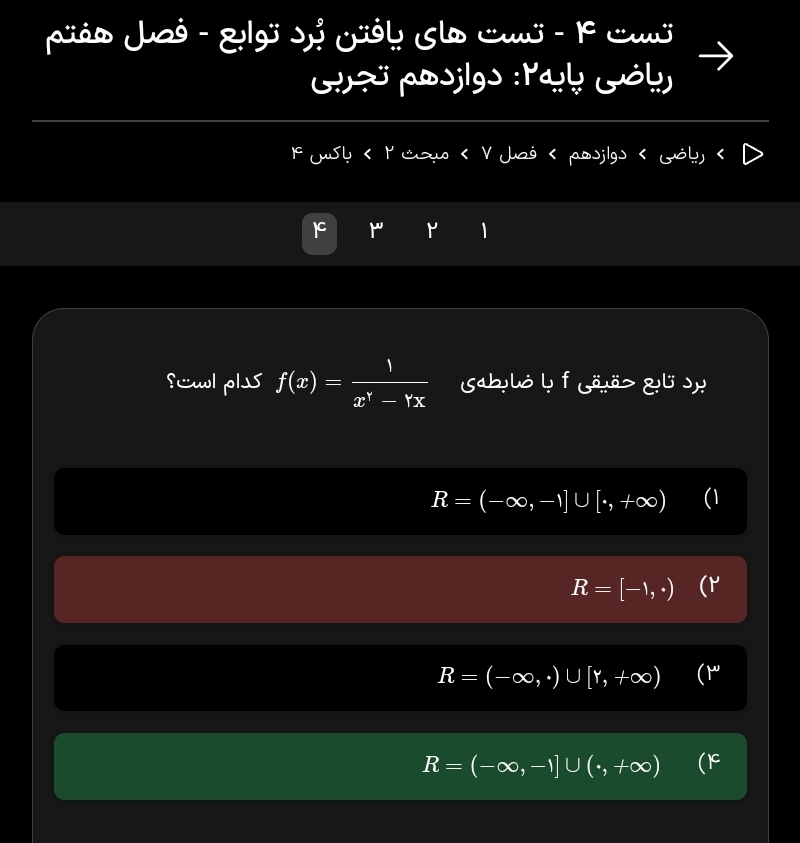Tap the play icon beside the breadcrumb
The height and width of the screenshot is (843, 800).
753,154
